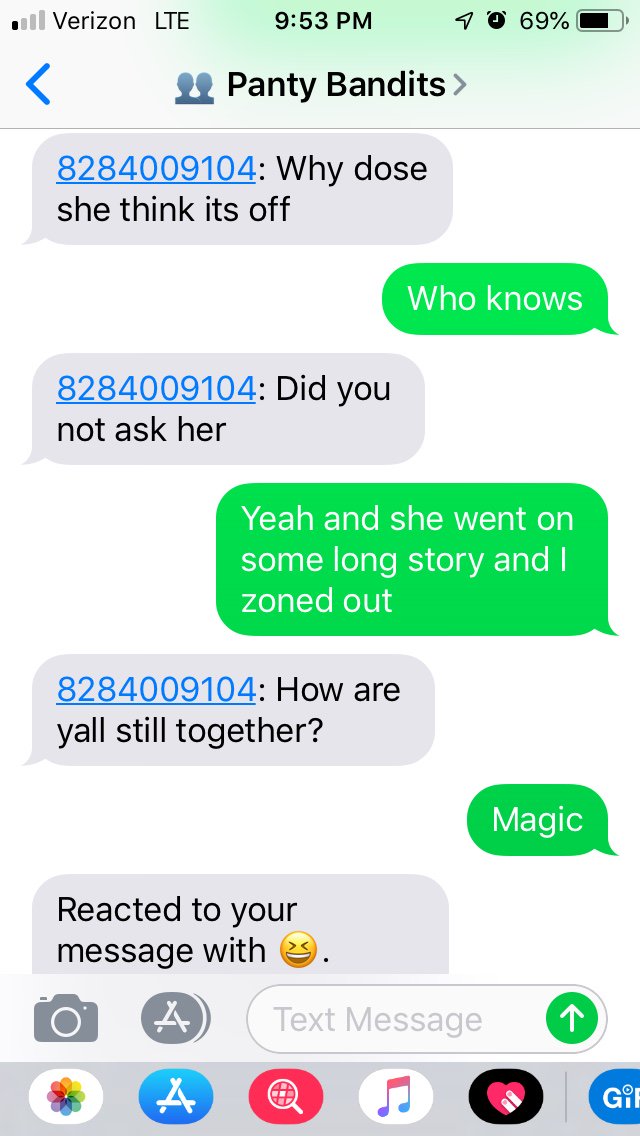The width and height of the screenshot is (640, 1136).
Task: Open Digital Touch heart in the app drawer
Action: (506, 1096)
